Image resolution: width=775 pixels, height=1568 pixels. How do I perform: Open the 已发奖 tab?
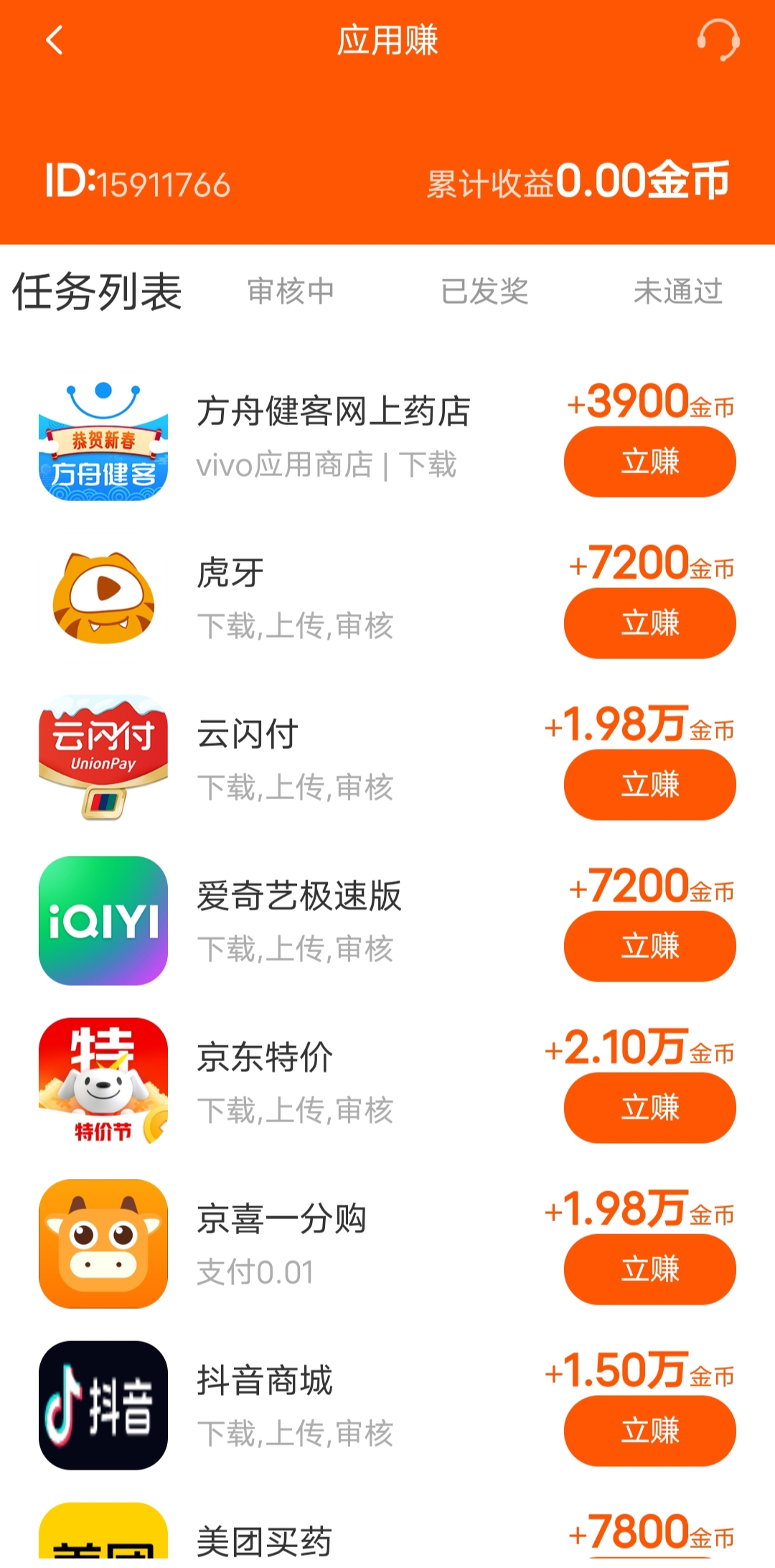point(484,291)
